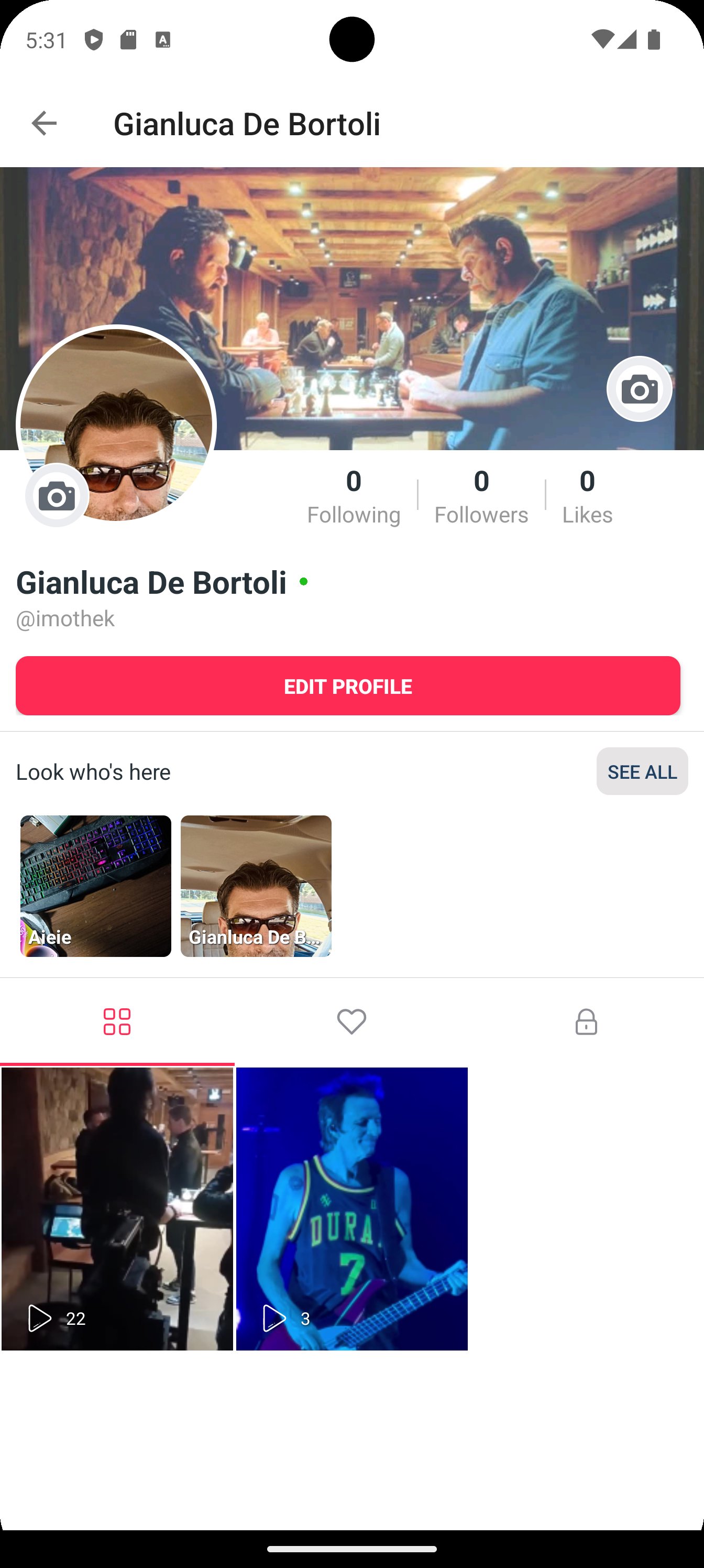704x1568 pixels.
Task: Open the Following list
Action: coord(354,496)
